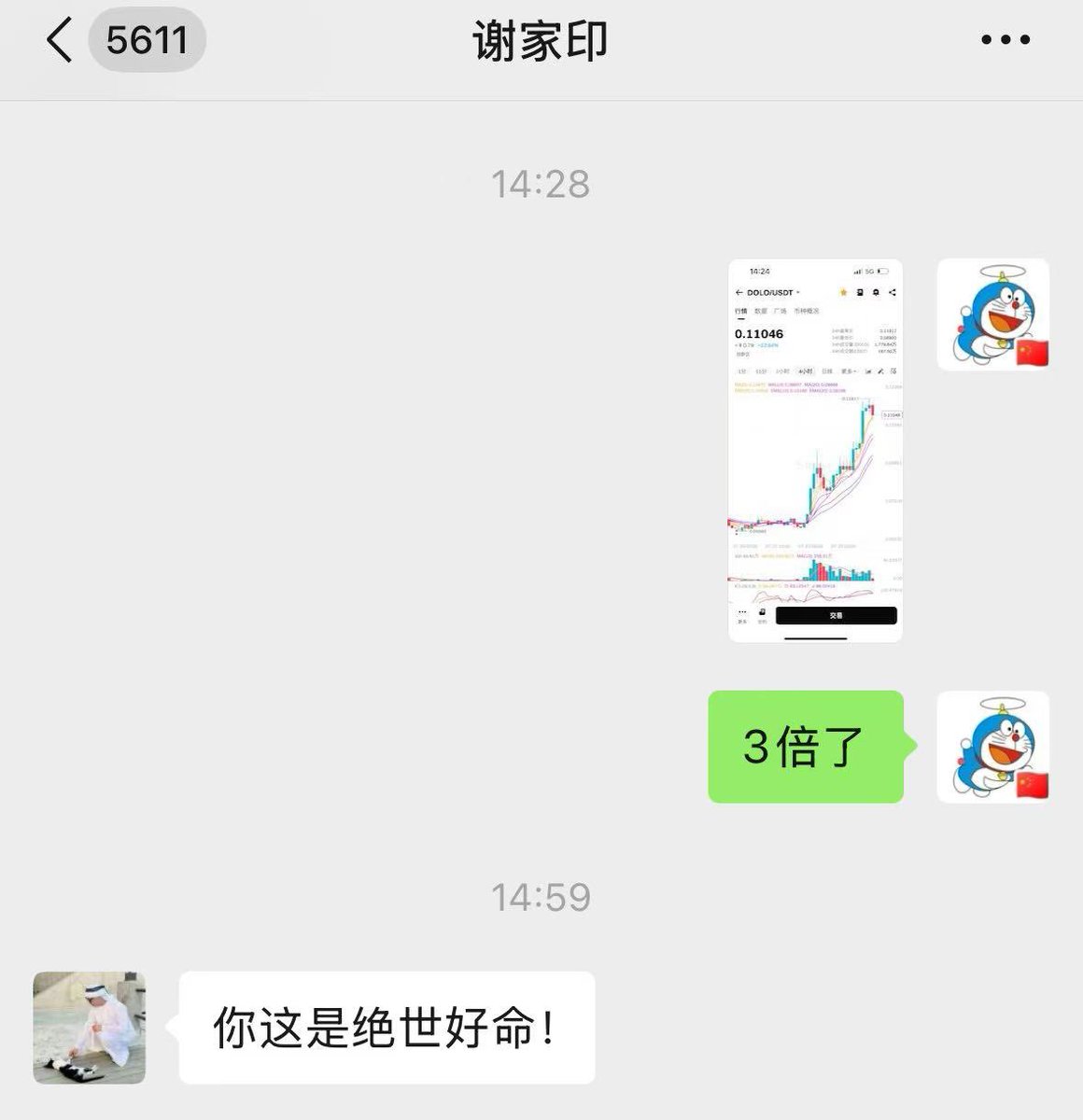
Task: Open the DOLO/USDT chart image
Action: pos(815,450)
